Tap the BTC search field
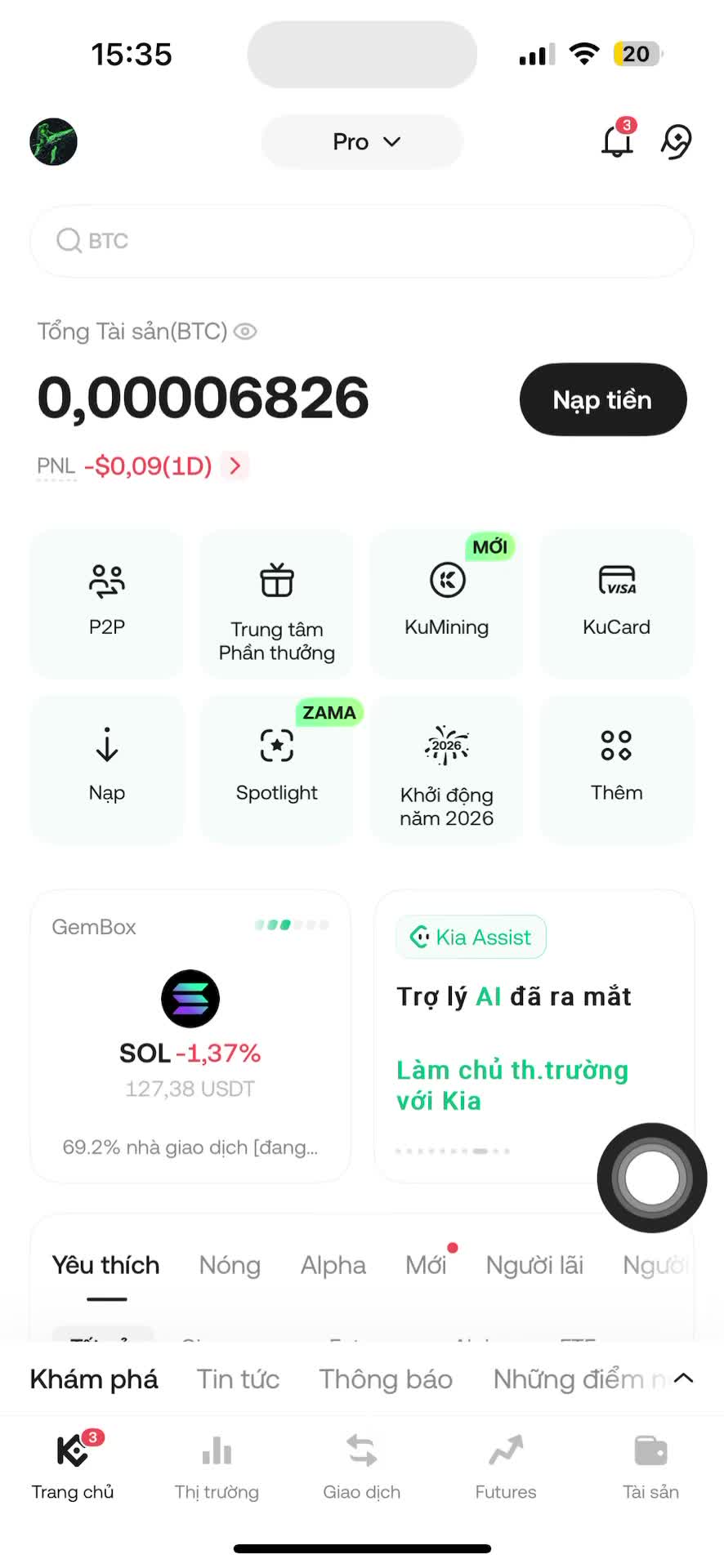This screenshot has height=1568, width=724. 362,241
